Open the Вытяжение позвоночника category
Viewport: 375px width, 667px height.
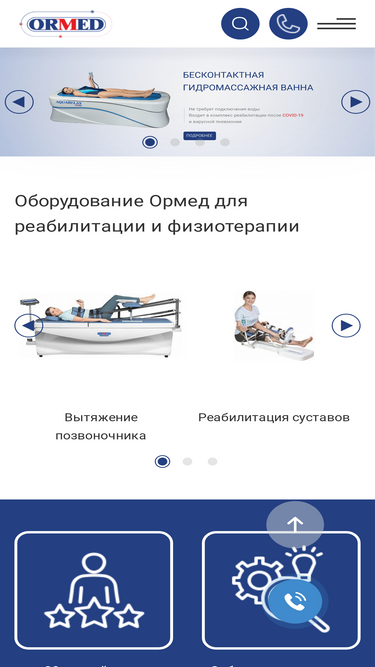tap(101, 426)
